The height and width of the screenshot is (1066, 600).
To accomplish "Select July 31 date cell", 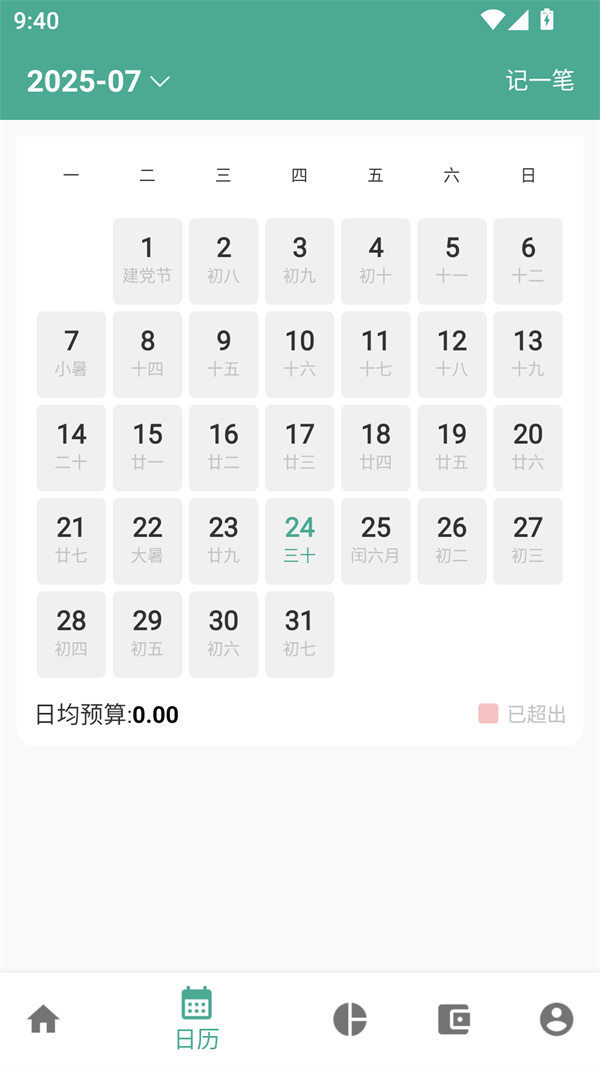I will point(299,633).
